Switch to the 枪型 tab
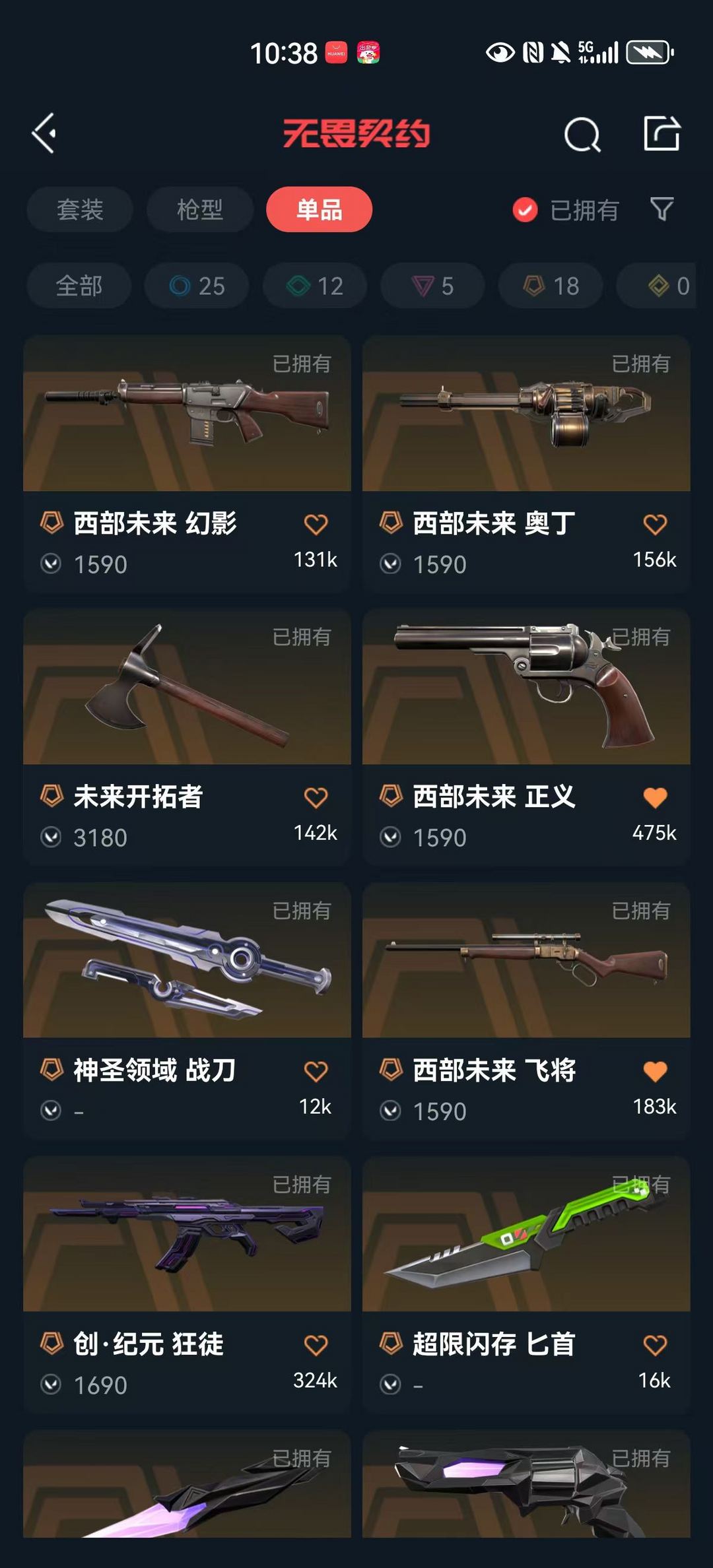713x1568 pixels. click(200, 210)
